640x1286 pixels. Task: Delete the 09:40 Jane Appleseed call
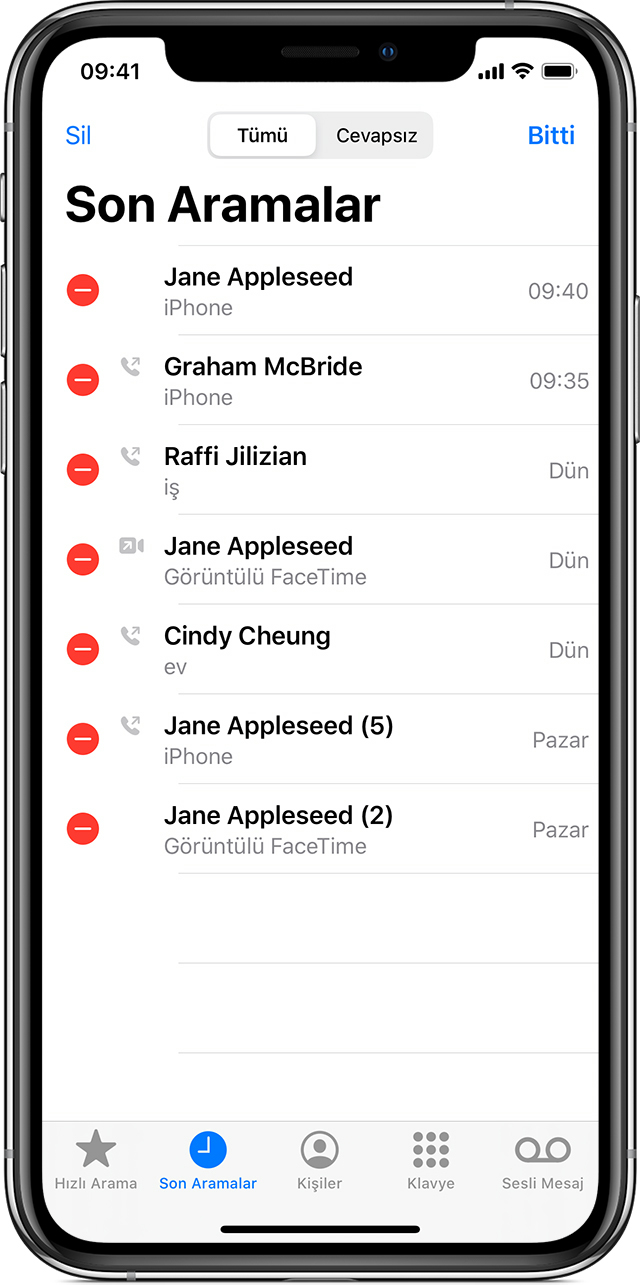[x=83, y=291]
